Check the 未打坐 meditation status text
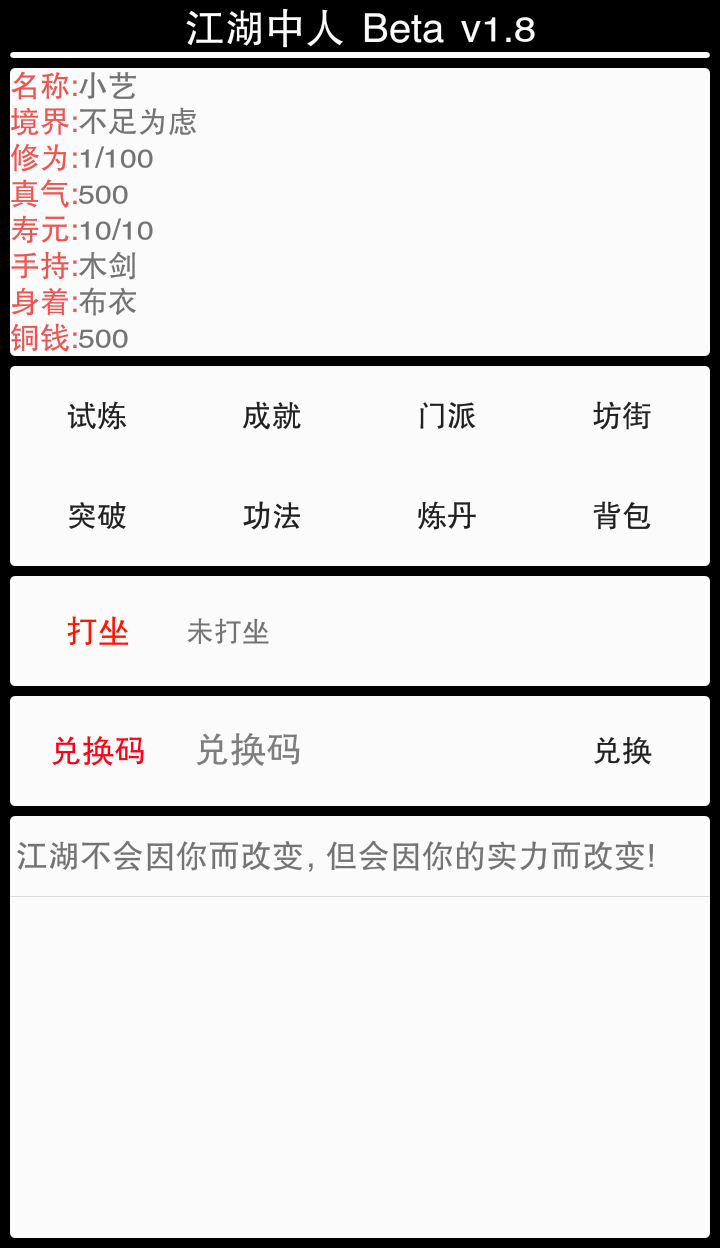Viewport: 720px width, 1248px height. (x=228, y=631)
